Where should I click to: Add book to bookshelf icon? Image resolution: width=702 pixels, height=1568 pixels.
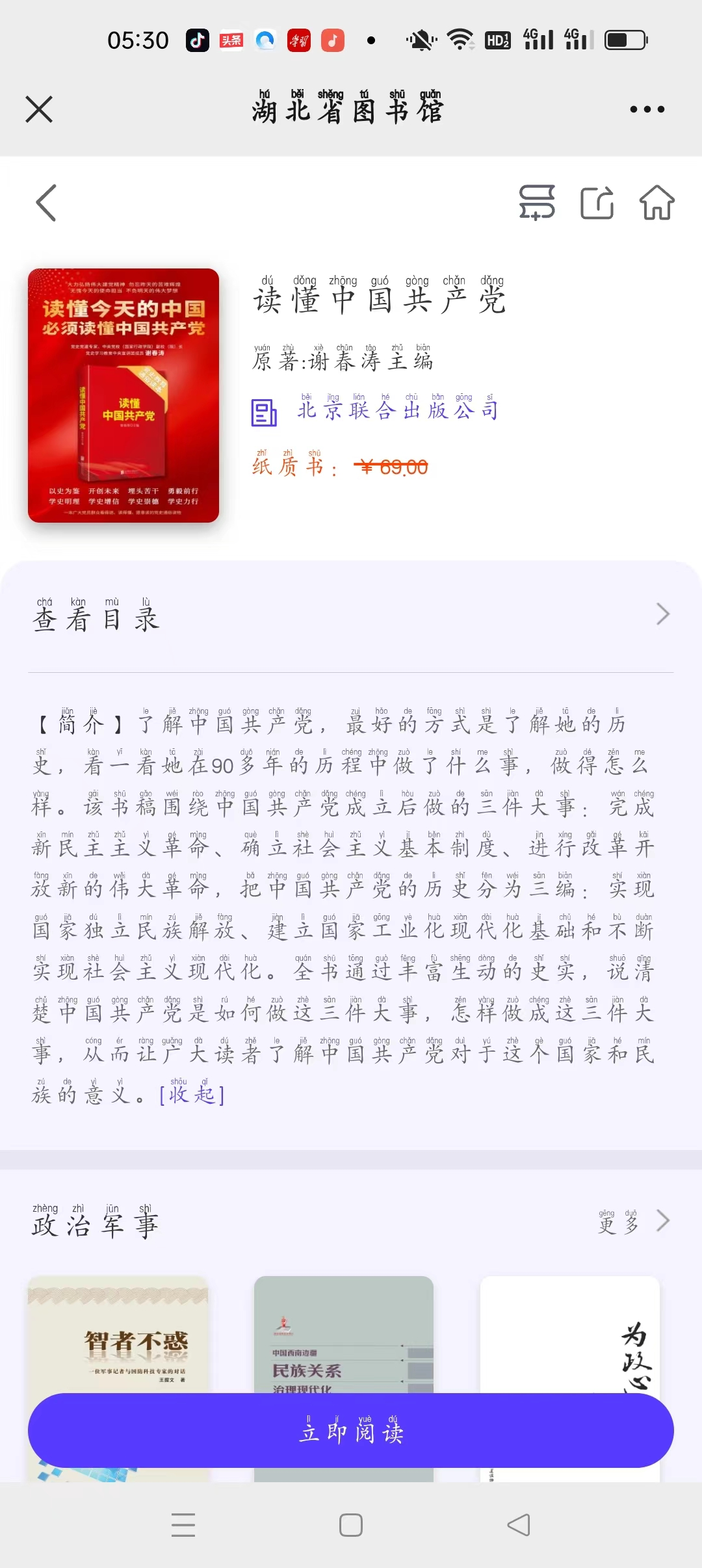[537, 202]
